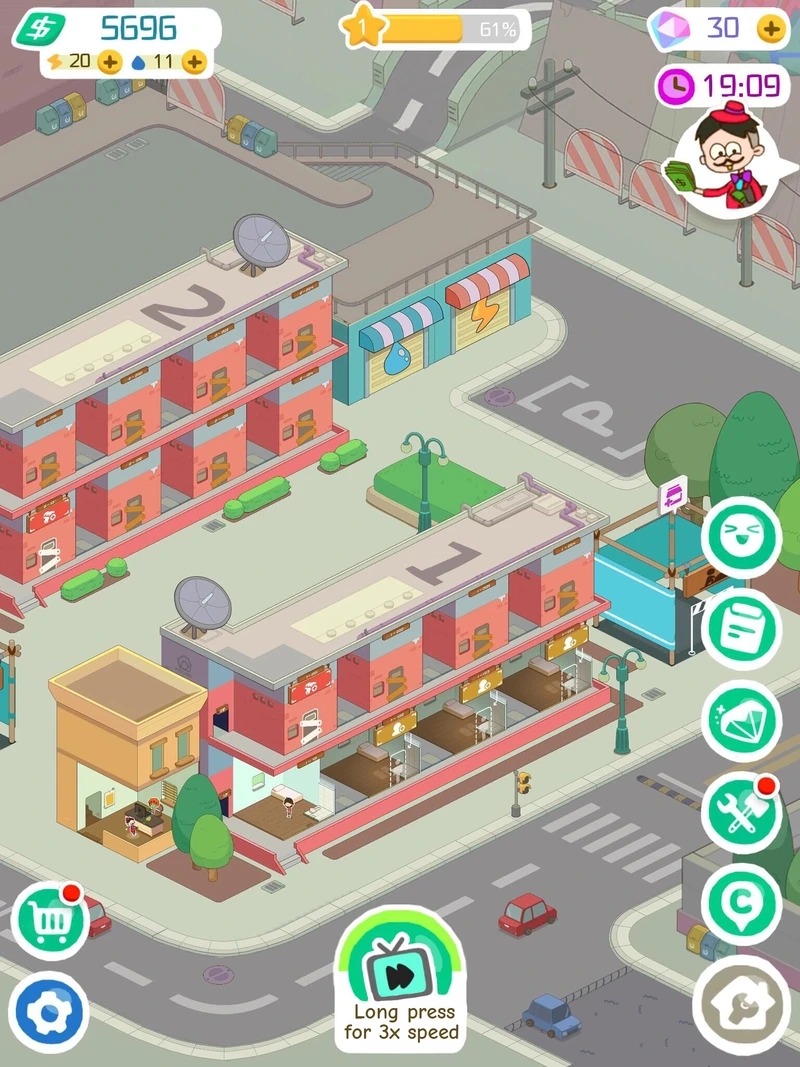Viewport: 800px width, 1067px height.
Task: Add more gems via the plus button
Action: tap(772, 29)
